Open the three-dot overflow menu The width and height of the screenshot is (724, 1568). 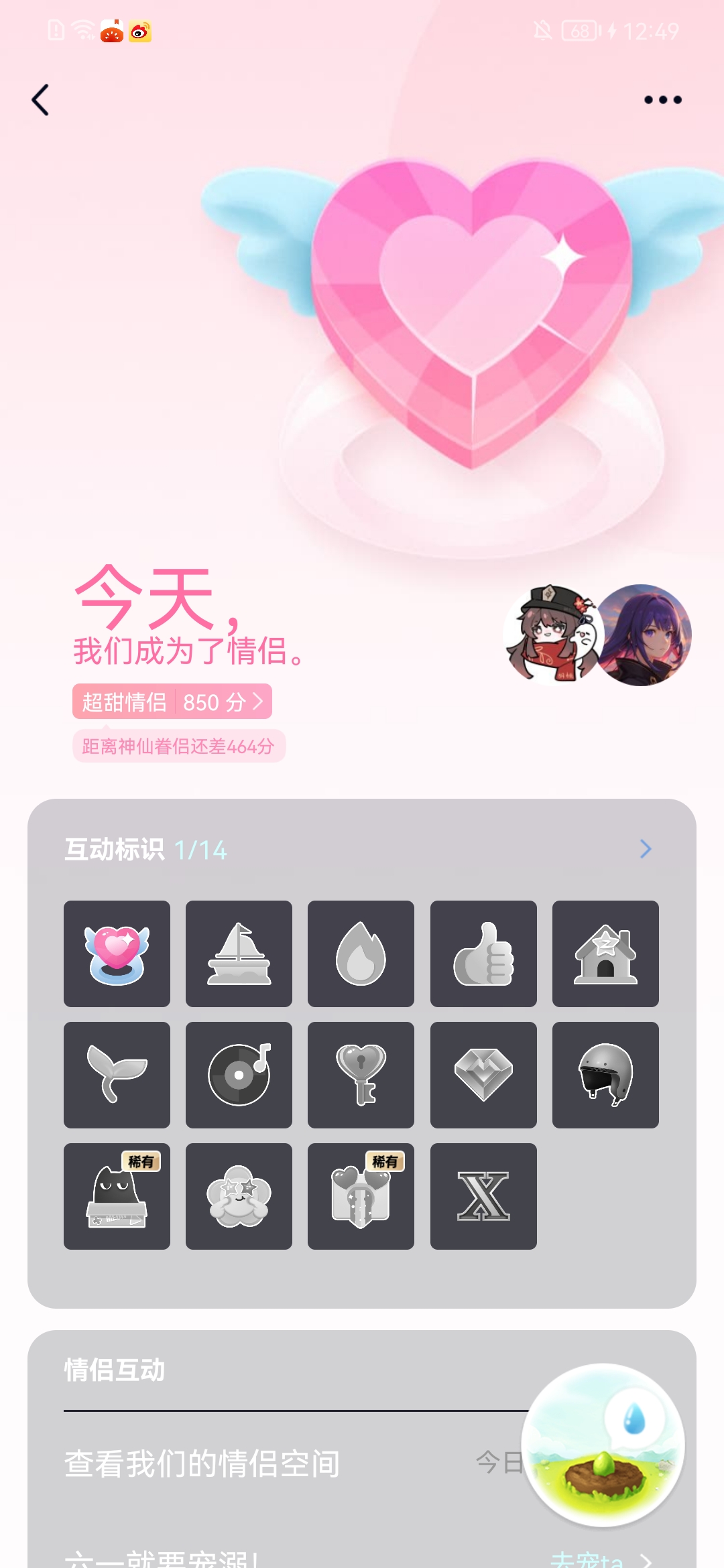[662, 100]
